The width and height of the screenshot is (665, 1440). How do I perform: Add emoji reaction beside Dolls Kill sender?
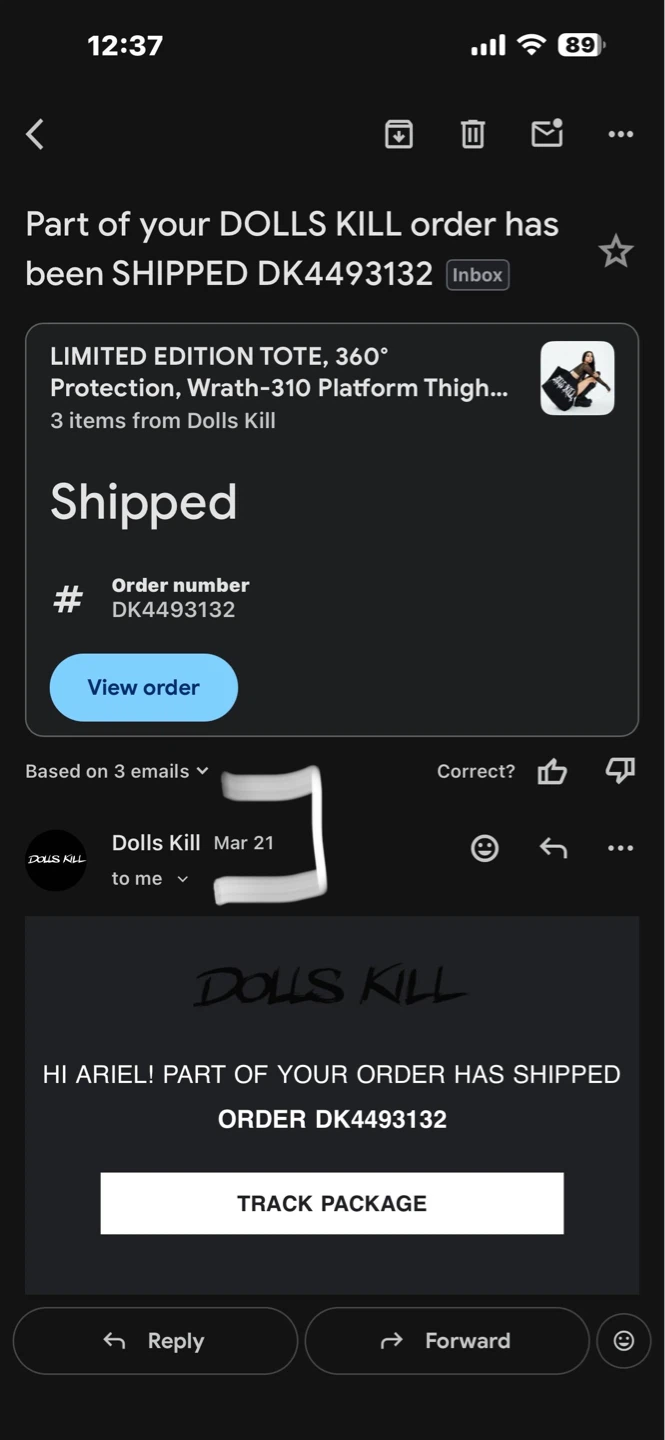click(485, 848)
